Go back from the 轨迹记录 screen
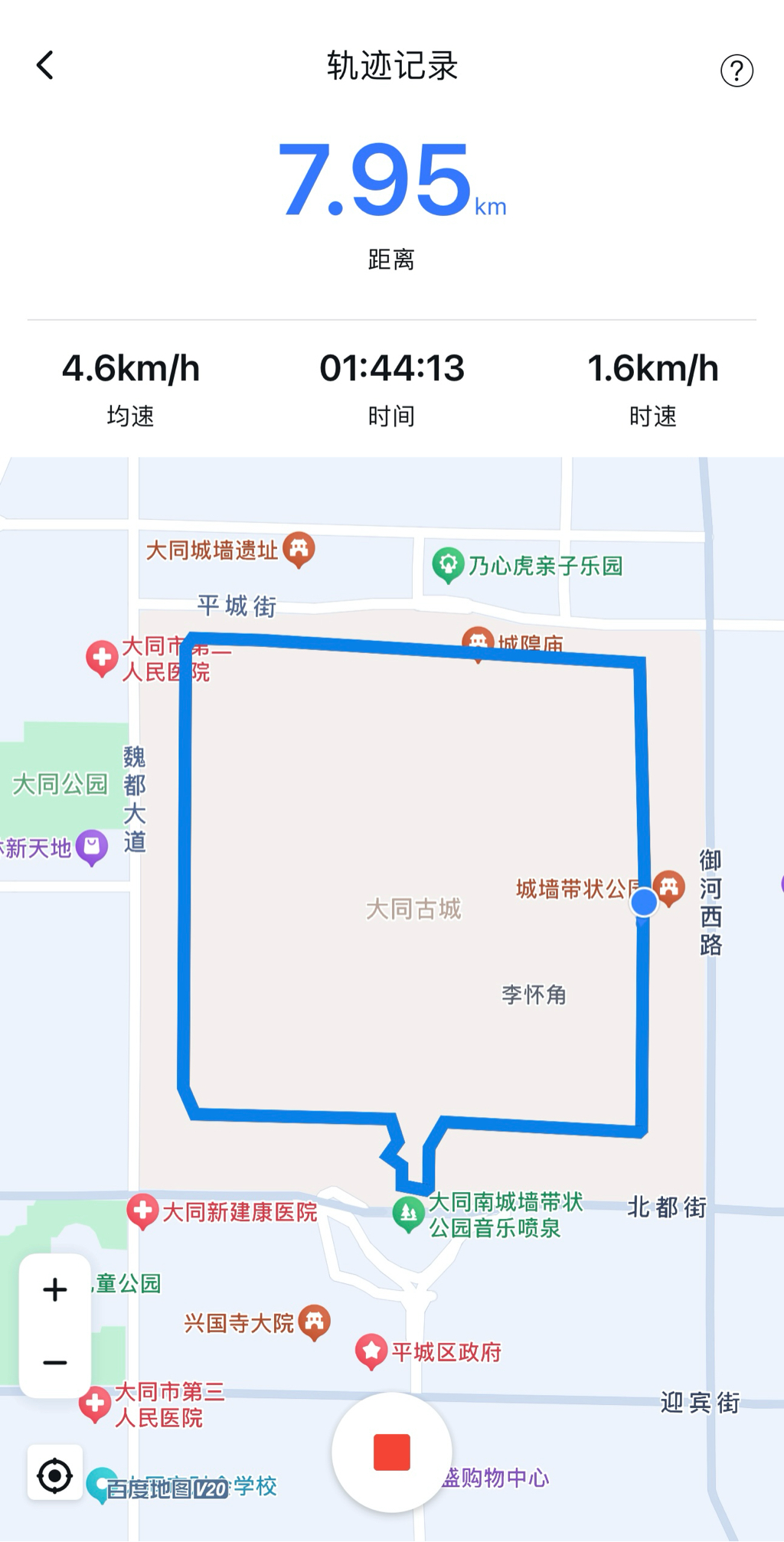 point(46,66)
